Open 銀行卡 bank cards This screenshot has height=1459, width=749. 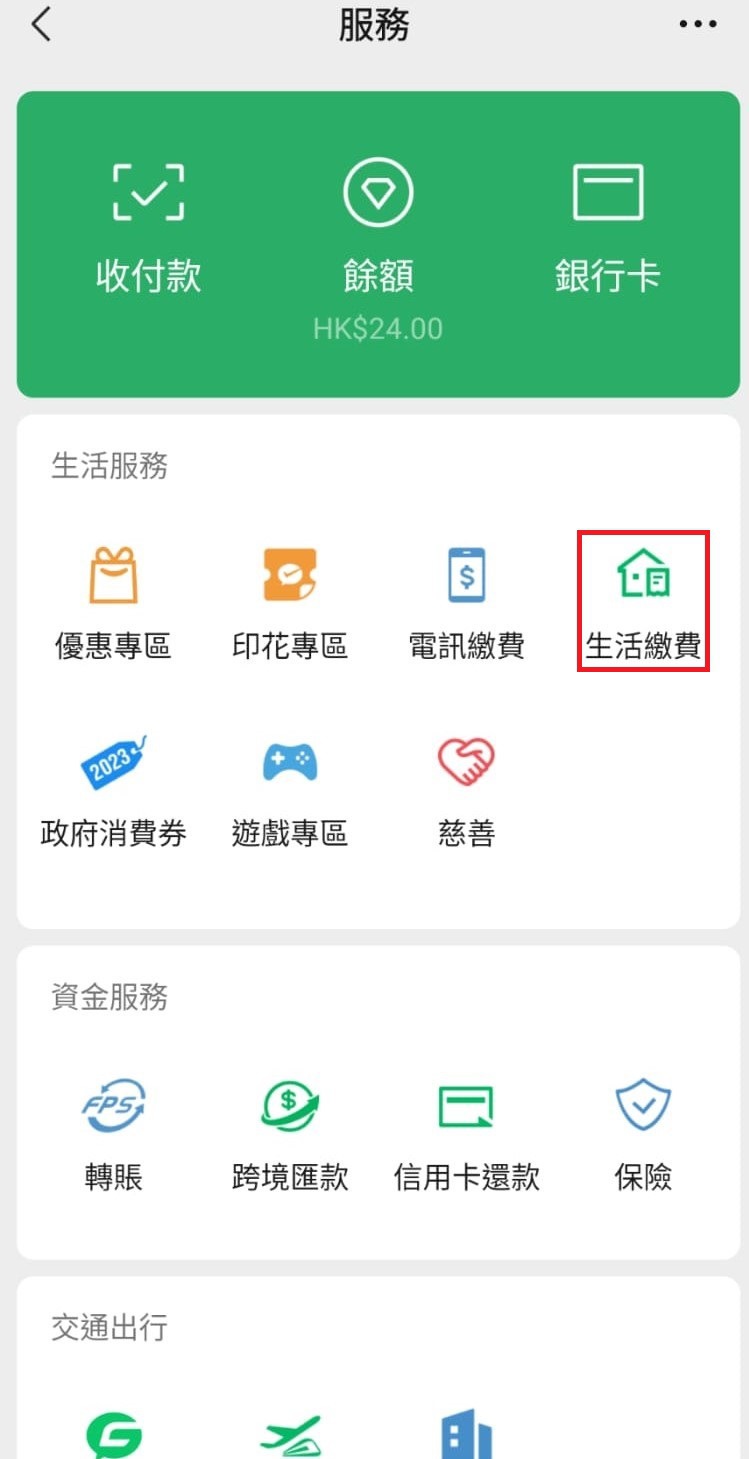pos(608,230)
